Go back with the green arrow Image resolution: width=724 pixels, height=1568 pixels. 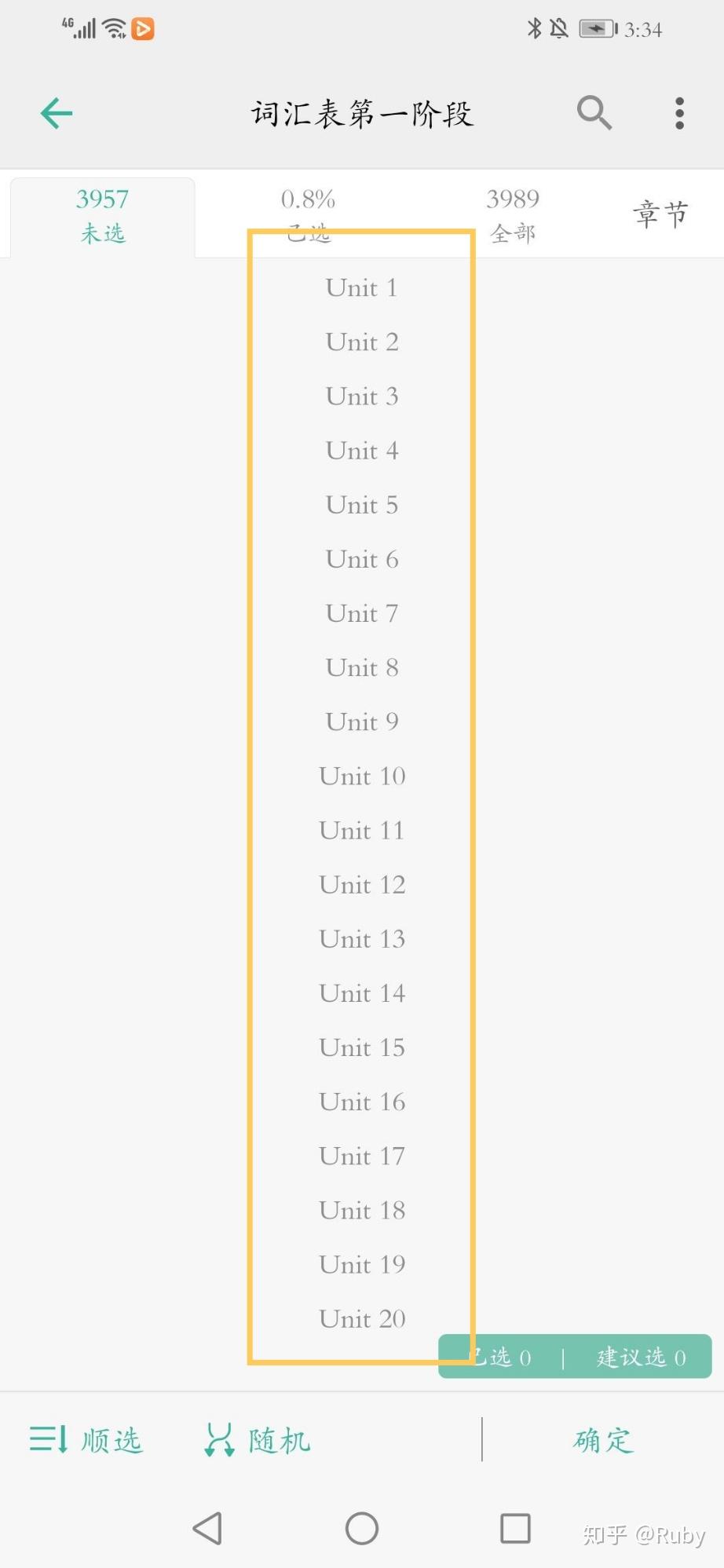57,114
